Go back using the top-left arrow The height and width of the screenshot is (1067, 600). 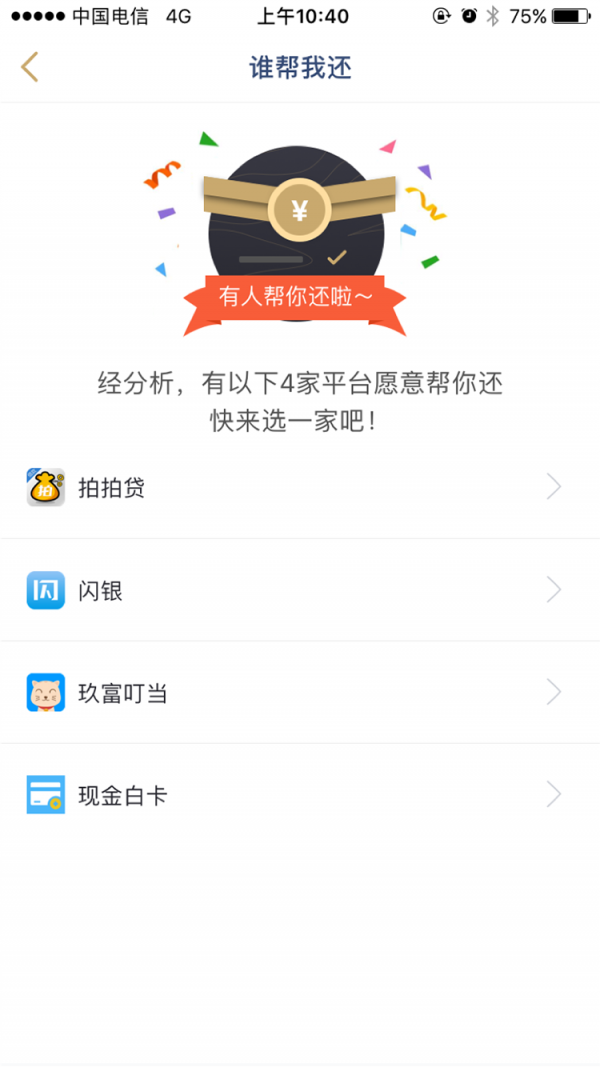[x=30, y=67]
